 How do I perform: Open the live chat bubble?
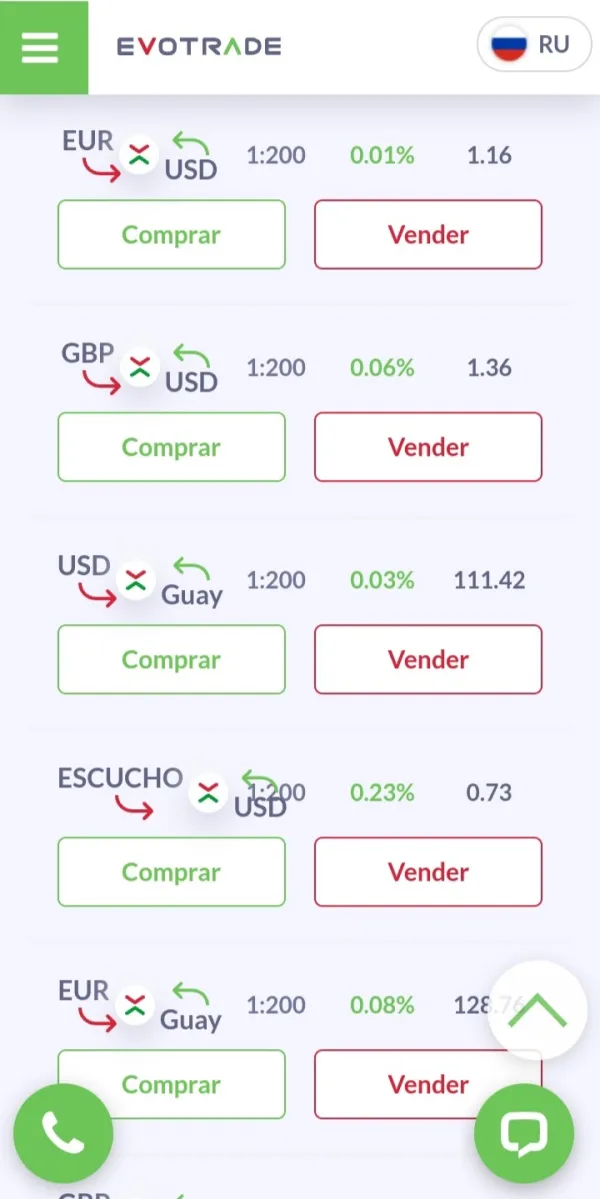[x=524, y=1134]
